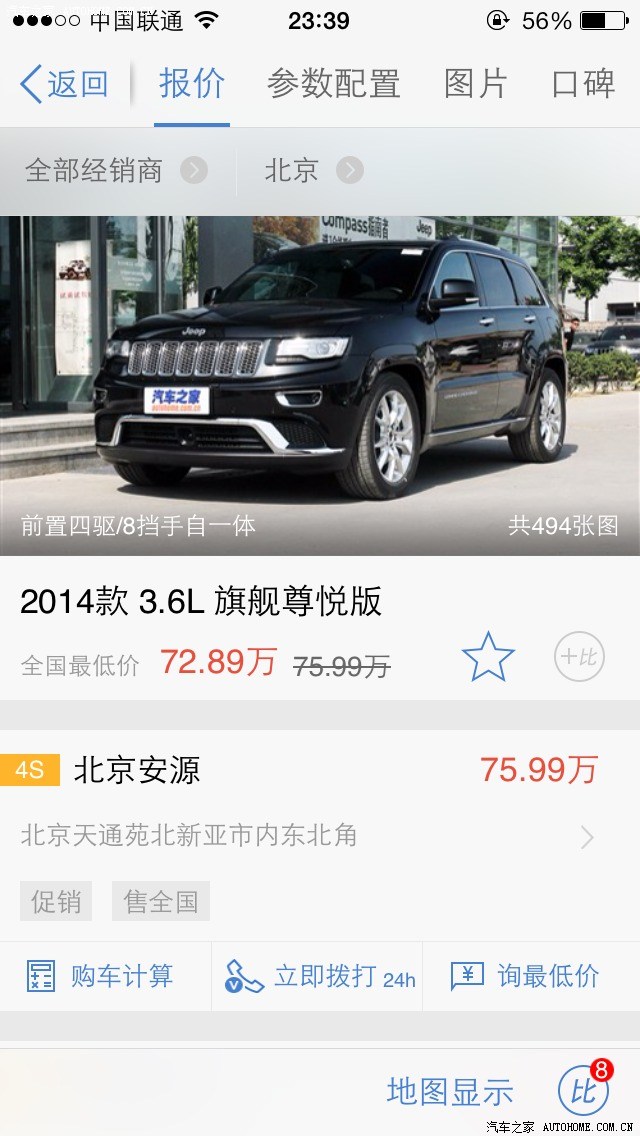The image size is (640, 1136).
Task: Open 购车计算 purchase calculator
Action: click(103, 976)
